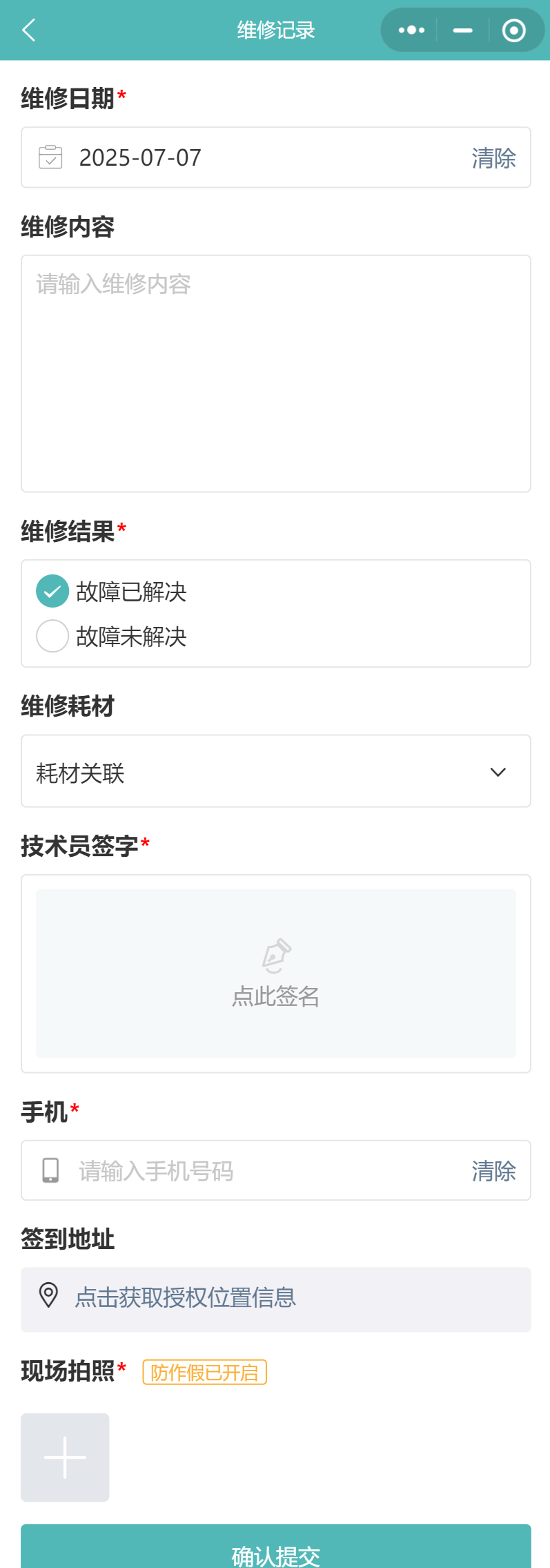Tap the back arrow in the title bar
550x1568 pixels.
coord(28,30)
